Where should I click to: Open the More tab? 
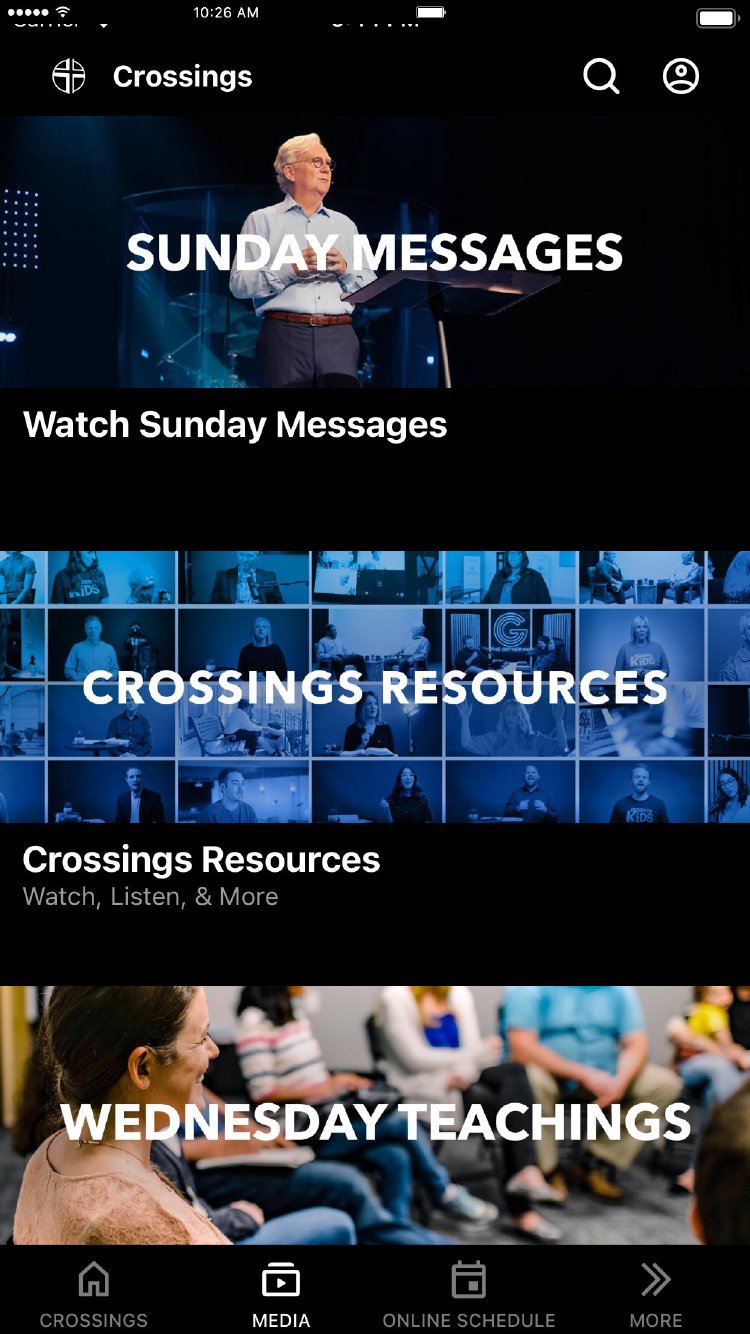[x=656, y=1294]
